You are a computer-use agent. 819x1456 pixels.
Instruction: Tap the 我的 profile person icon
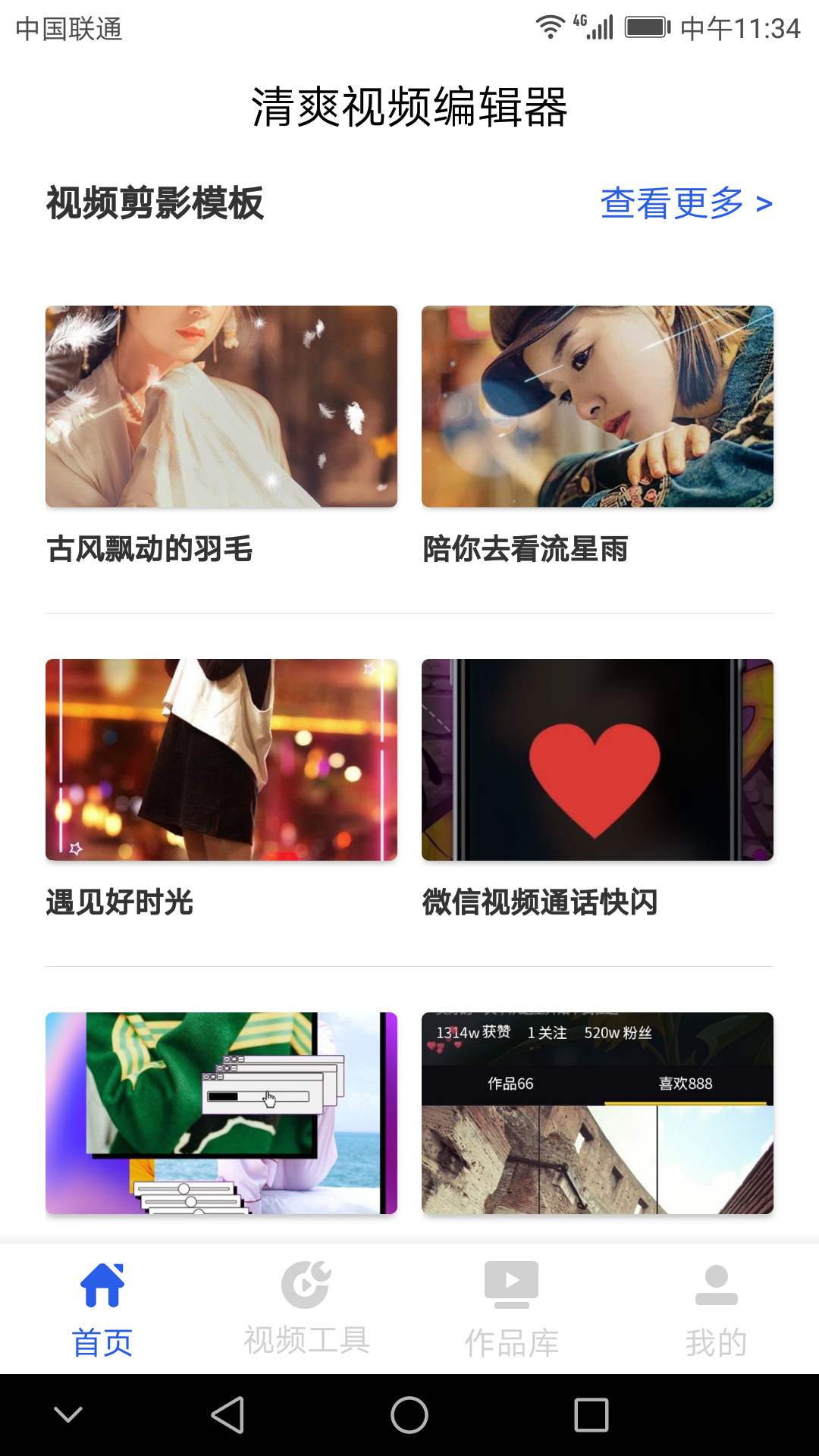coord(717,1283)
